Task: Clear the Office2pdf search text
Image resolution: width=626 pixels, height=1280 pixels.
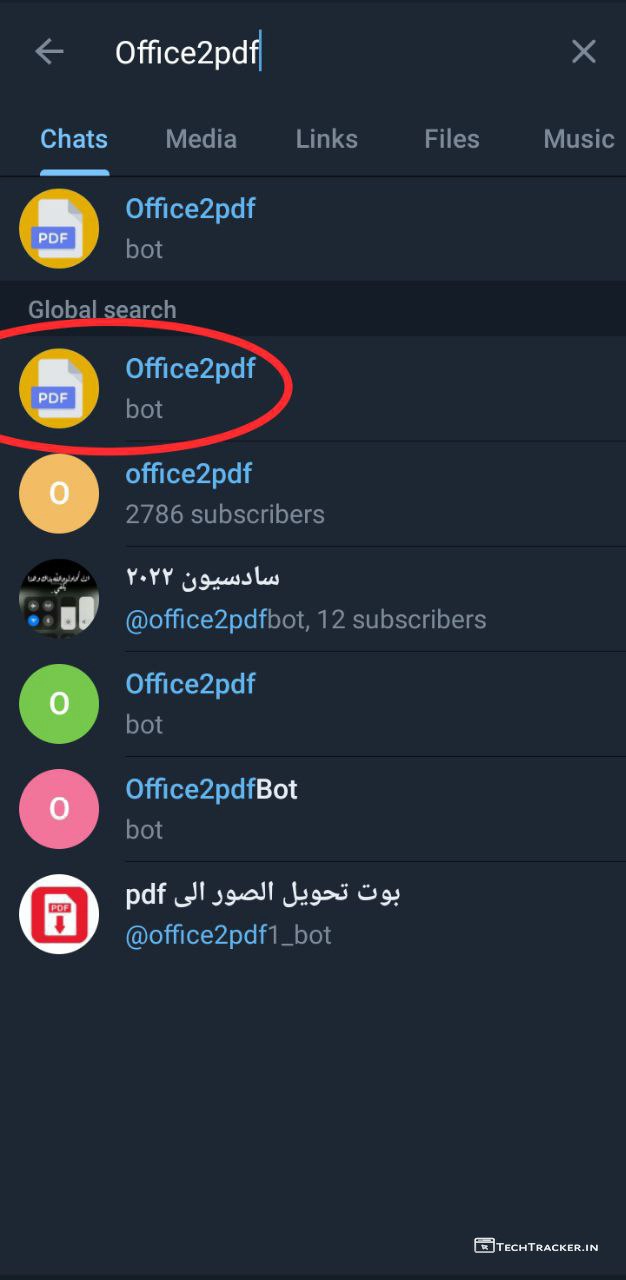Action: coord(583,52)
